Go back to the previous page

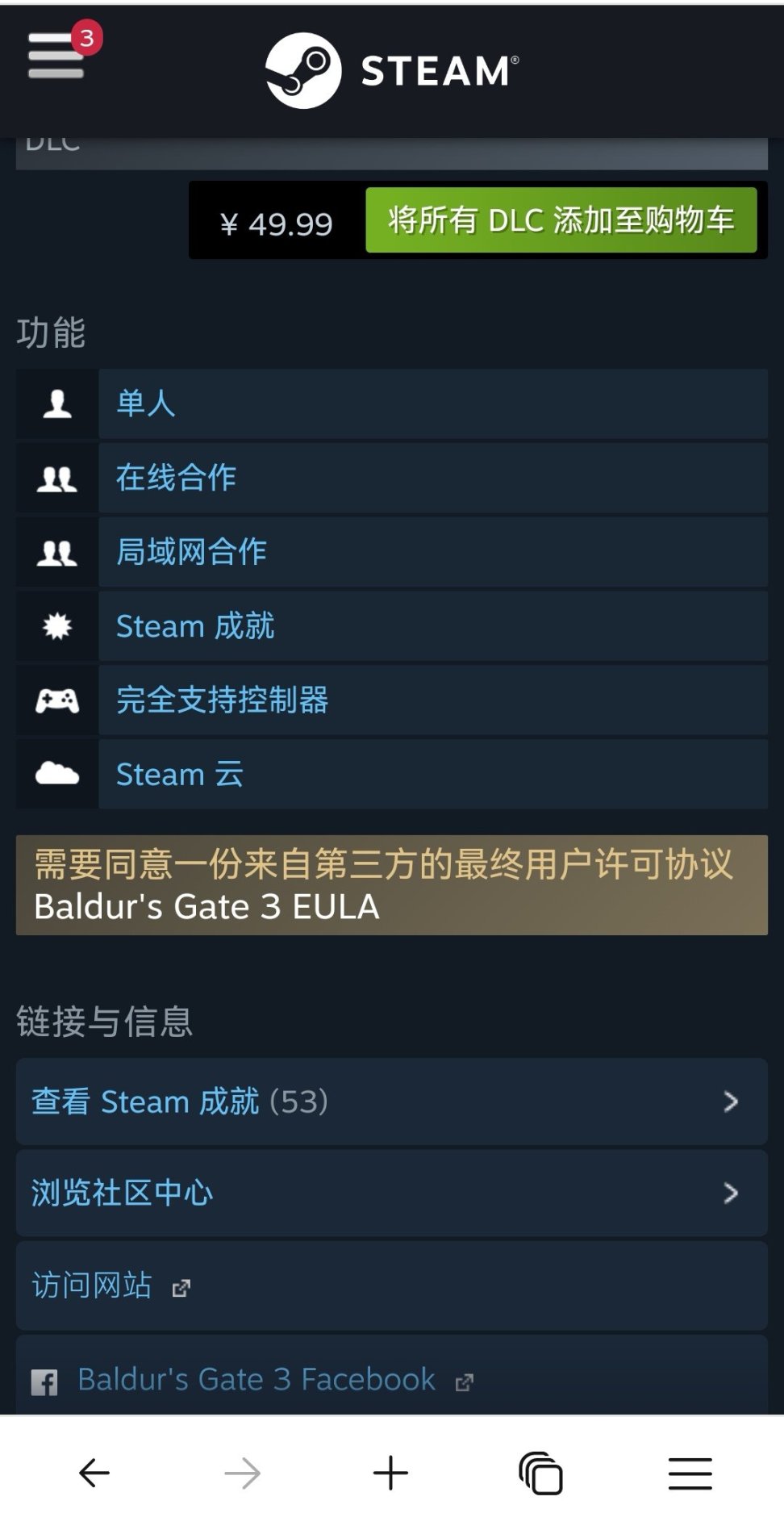[x=94, y=1473]
